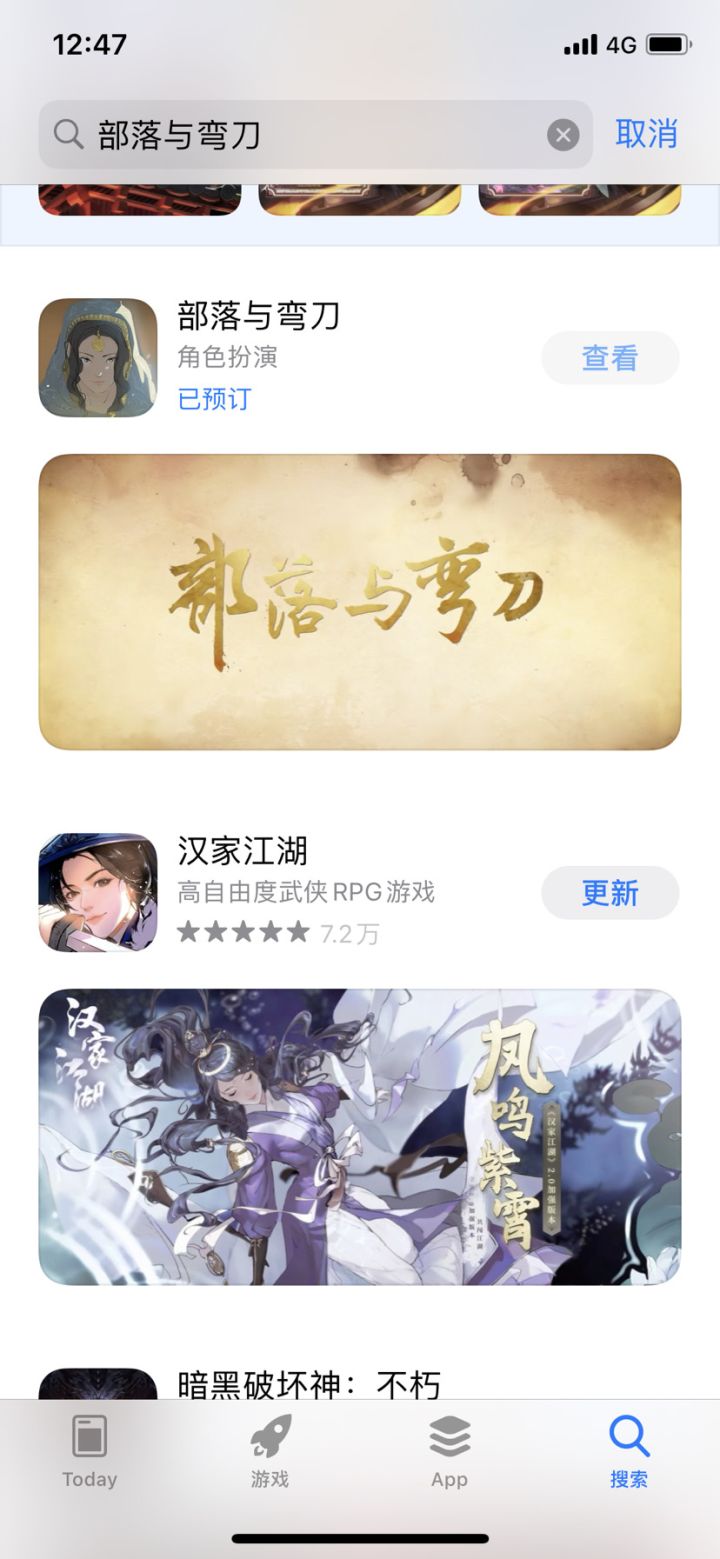Tap the 部落与弯刀 app icon
720x1559 pixels.
point(96,356)
